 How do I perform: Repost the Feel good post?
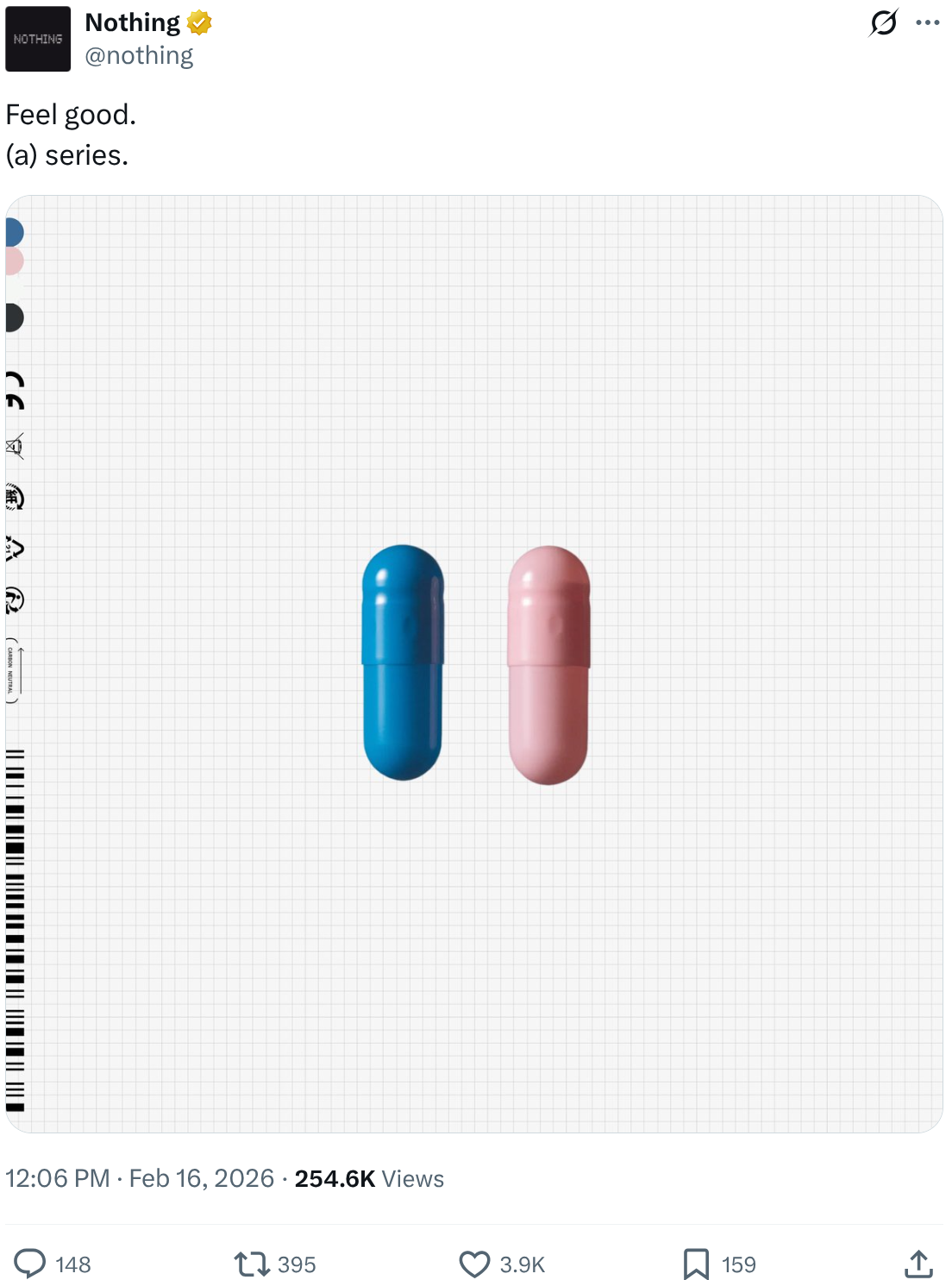[x=252, y=1264]
